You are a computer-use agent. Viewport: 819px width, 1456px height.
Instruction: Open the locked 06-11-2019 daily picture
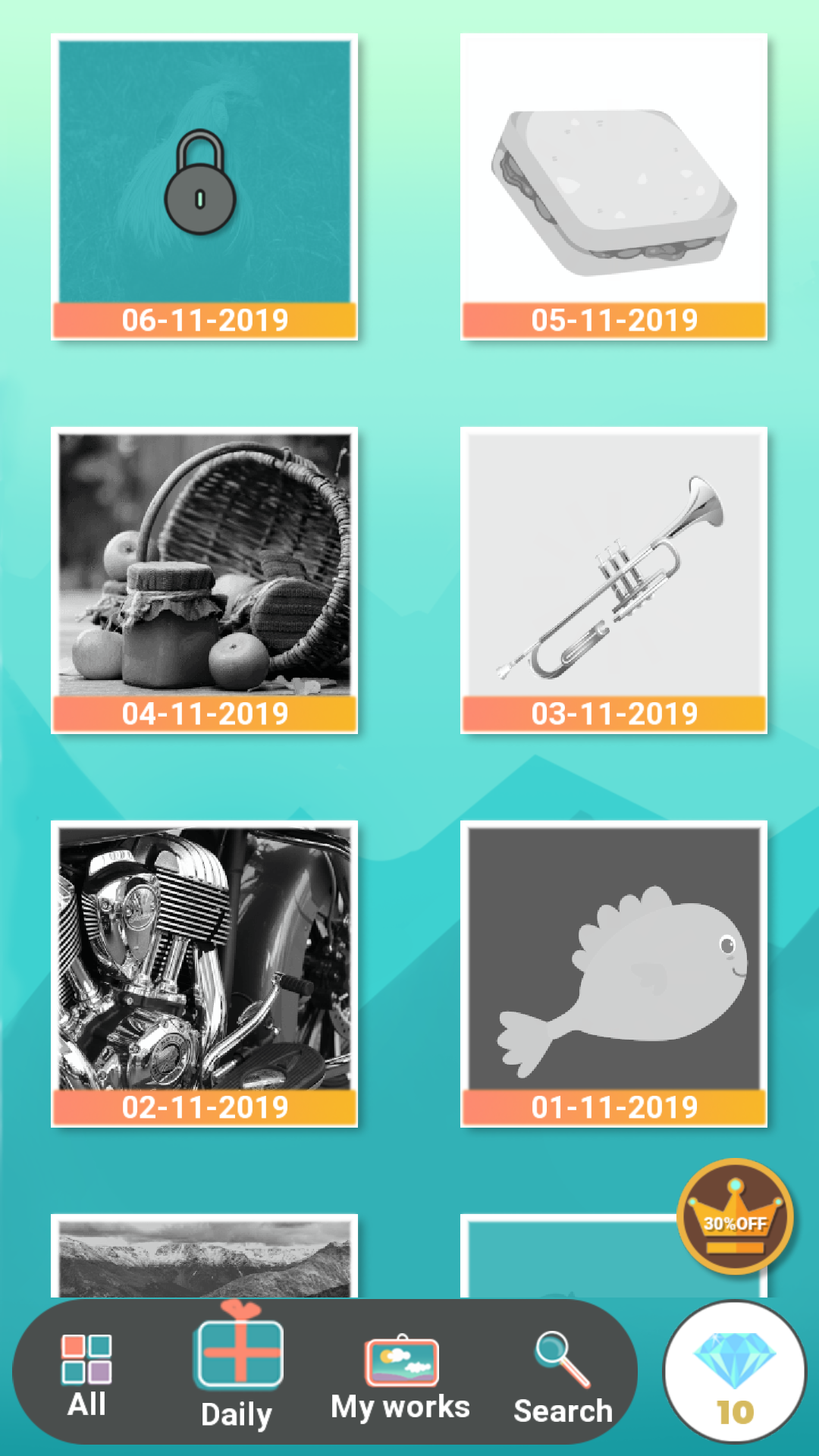pyautogui.click(x=204, y=186)
